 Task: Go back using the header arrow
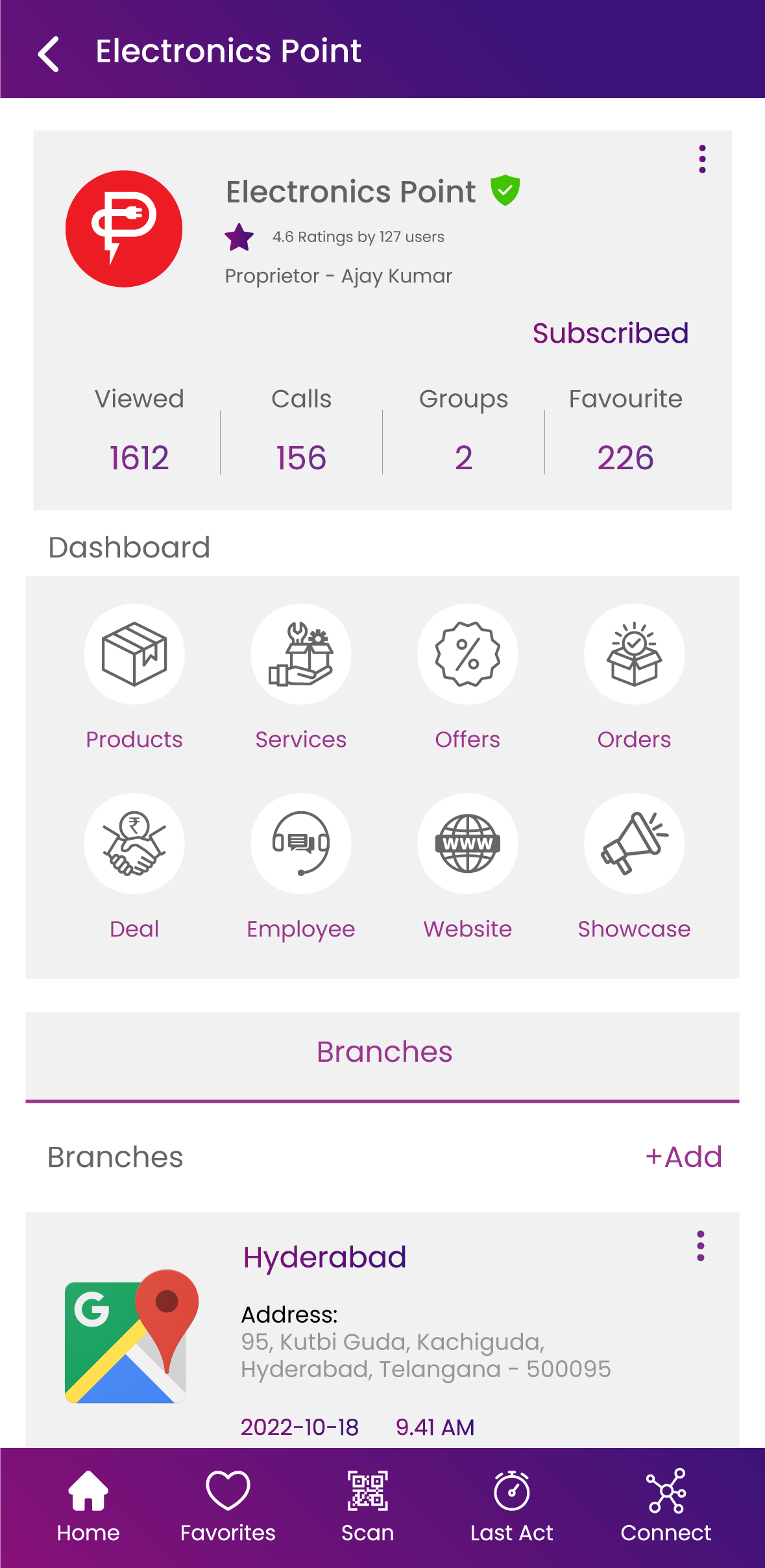49,53
